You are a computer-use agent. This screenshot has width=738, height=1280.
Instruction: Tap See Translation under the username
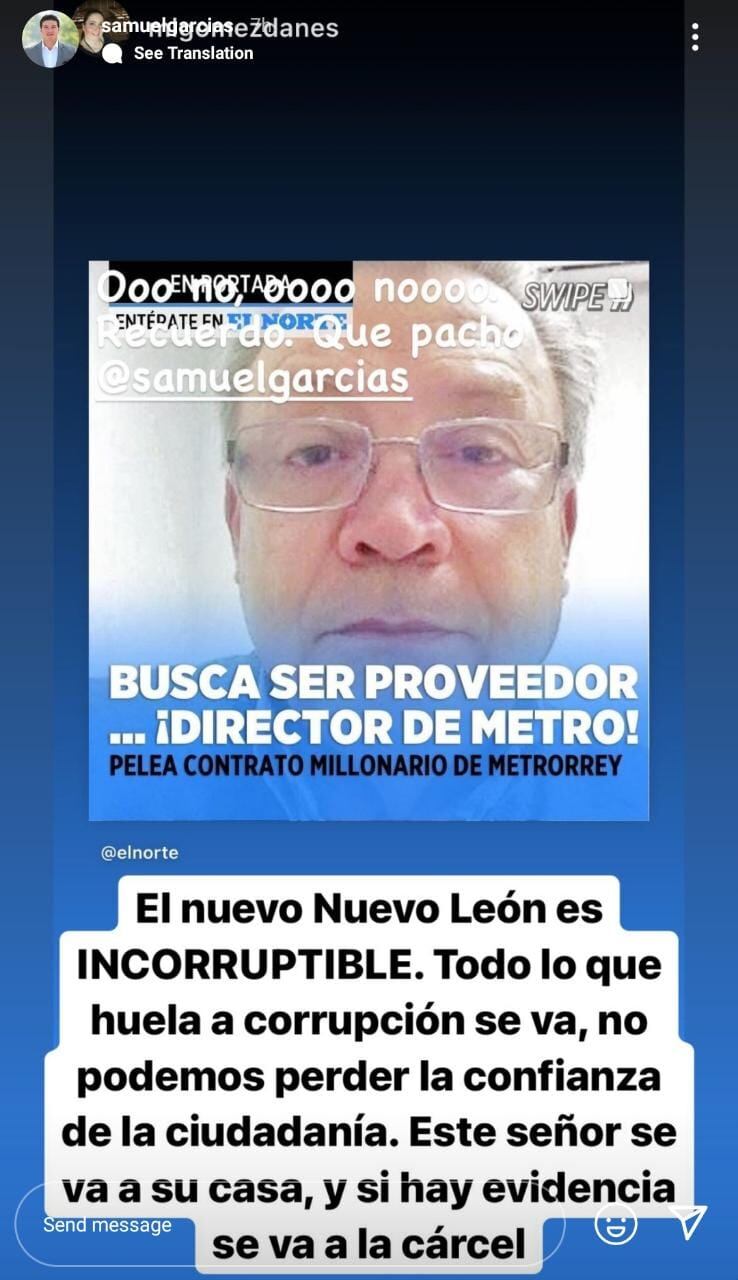(193, 54)
